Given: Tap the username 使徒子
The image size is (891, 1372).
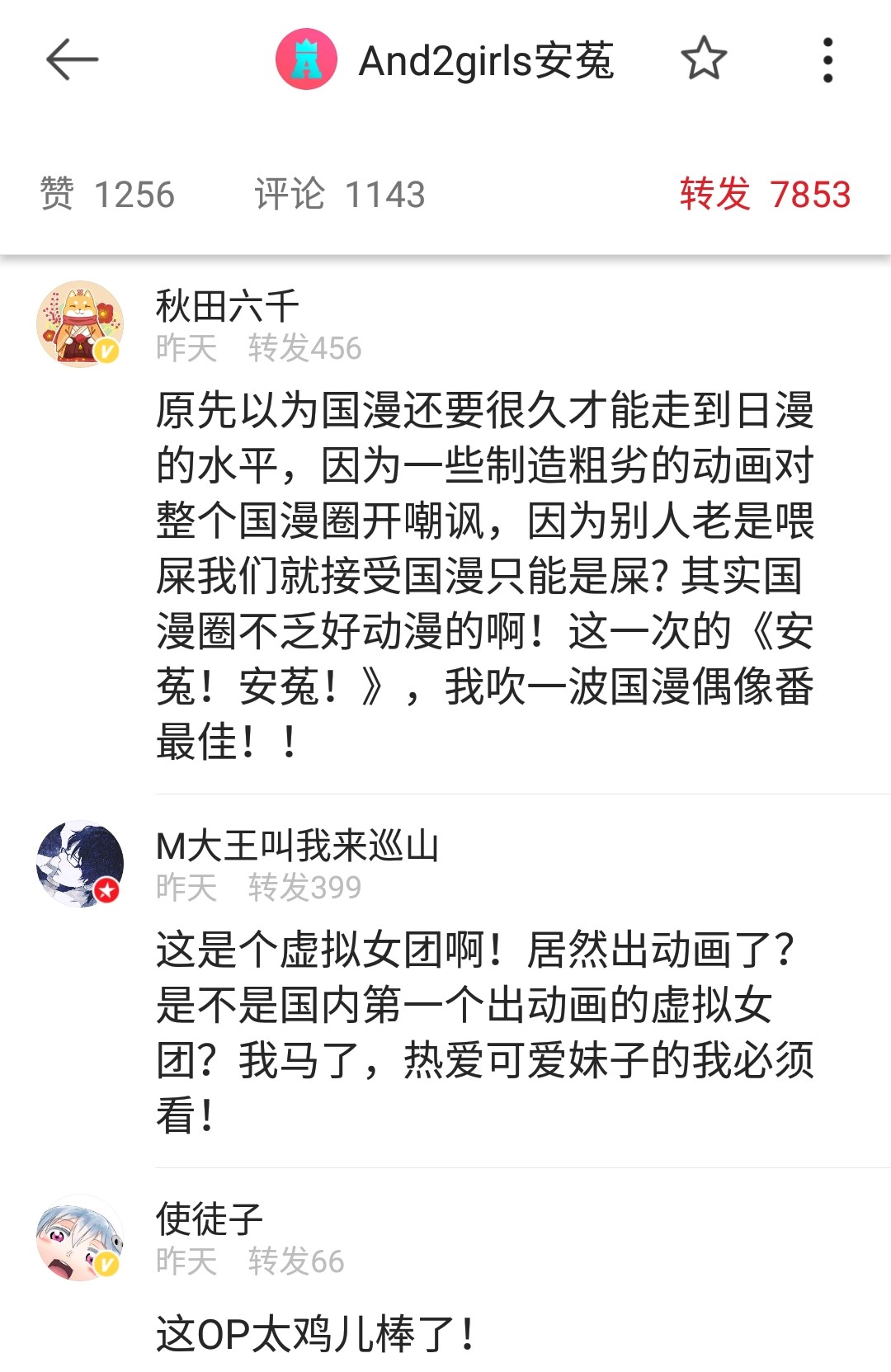Looking at the screenshot, I should 210,1219.
